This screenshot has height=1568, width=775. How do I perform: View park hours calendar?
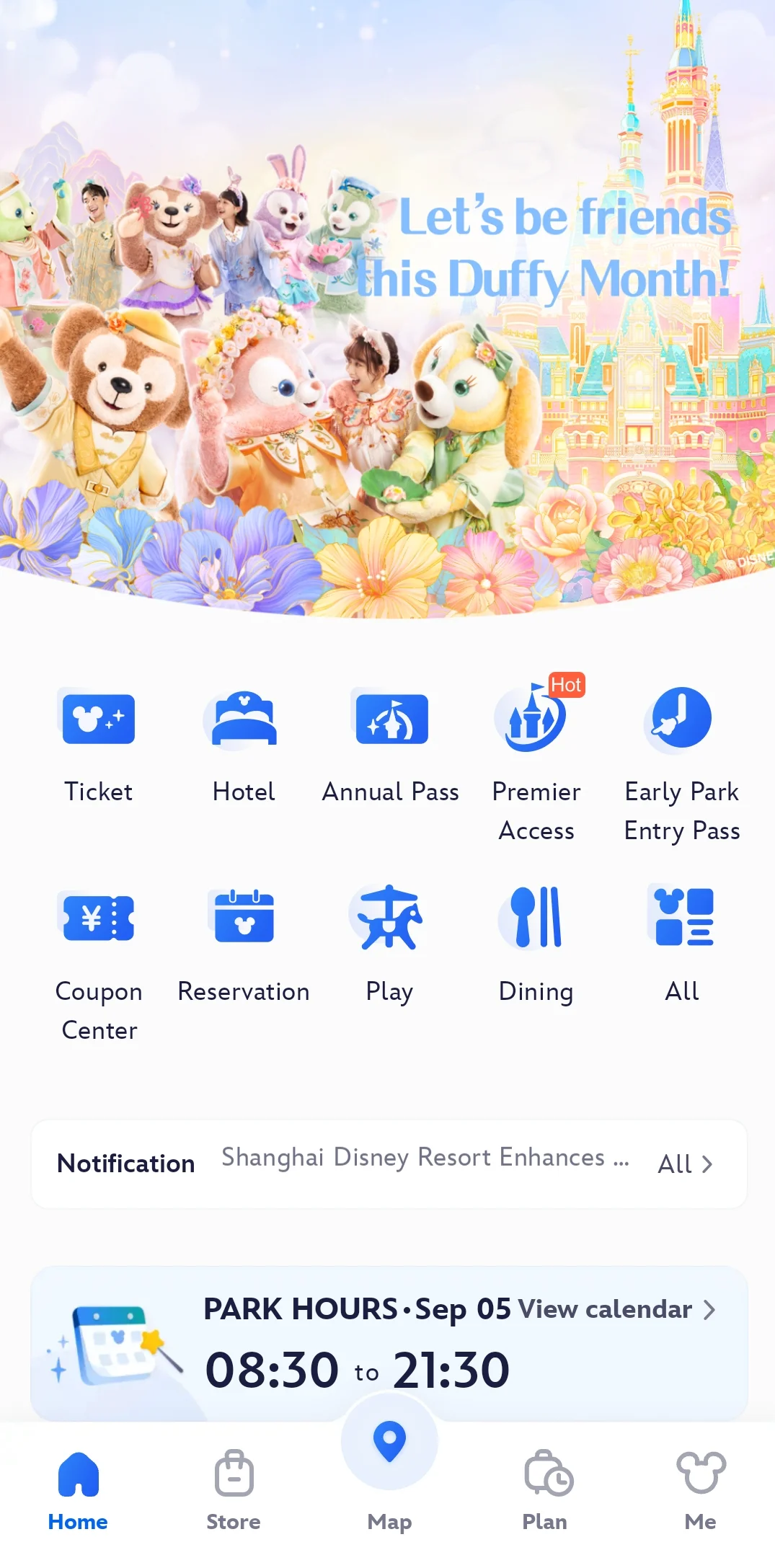tap(617, 1309)
